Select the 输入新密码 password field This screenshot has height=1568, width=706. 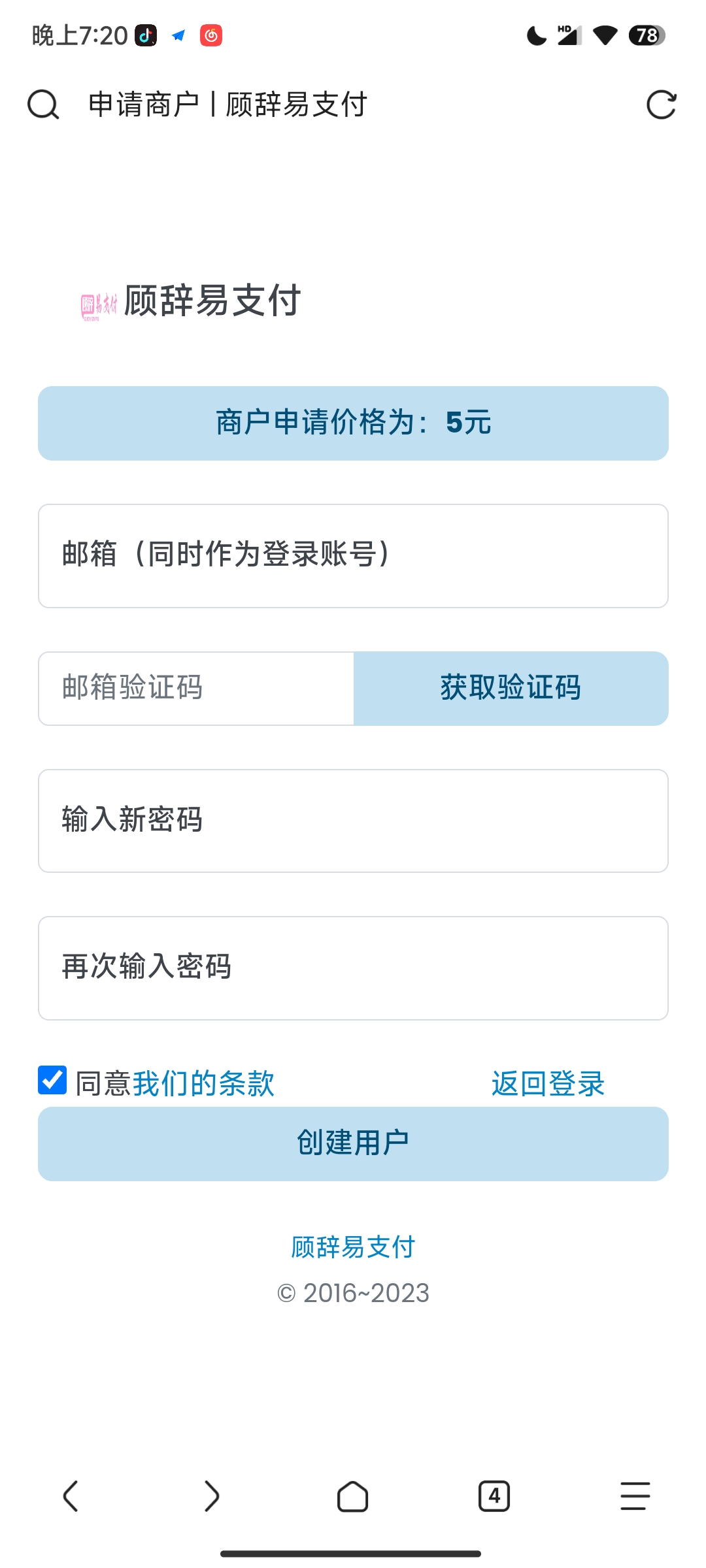[x=353, y=821]
